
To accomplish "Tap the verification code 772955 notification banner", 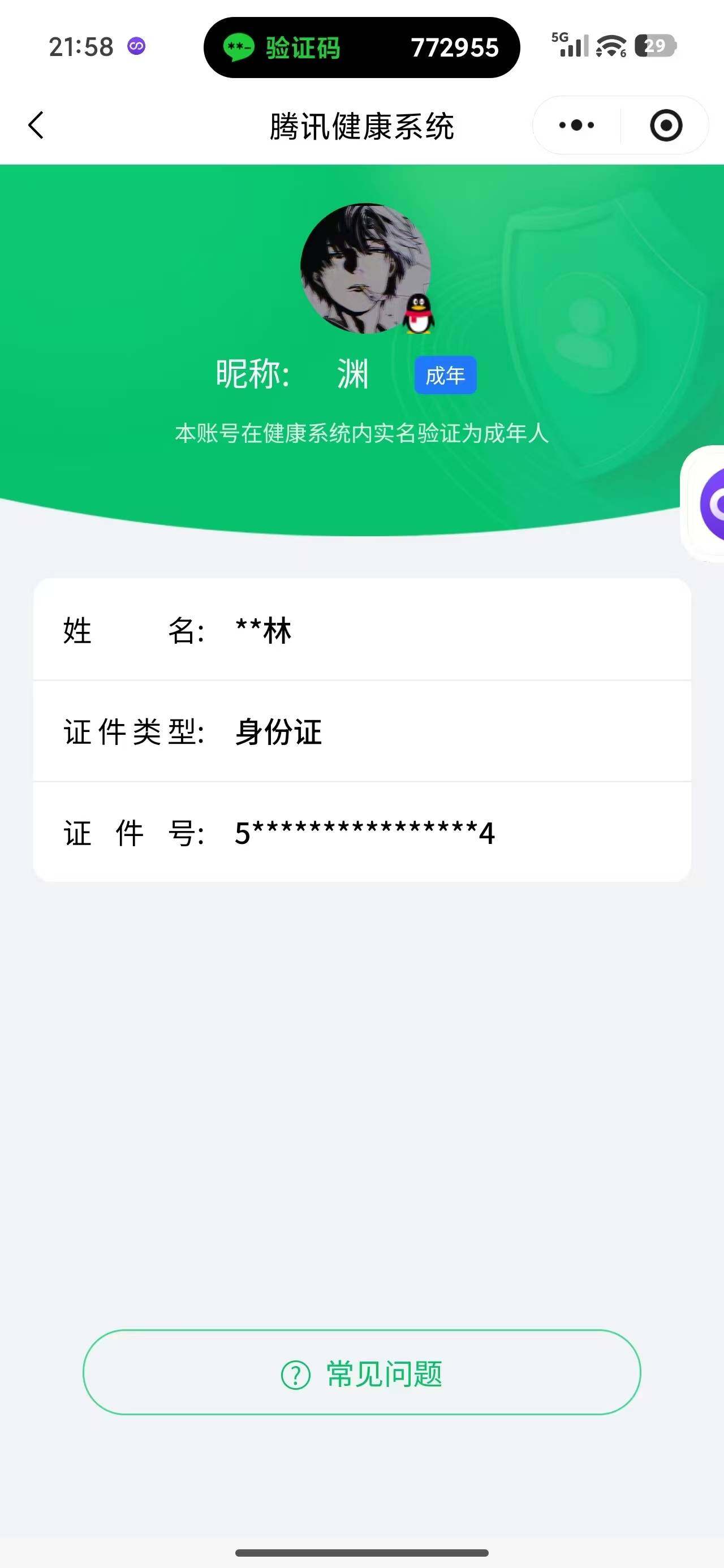I will point(361,48).
